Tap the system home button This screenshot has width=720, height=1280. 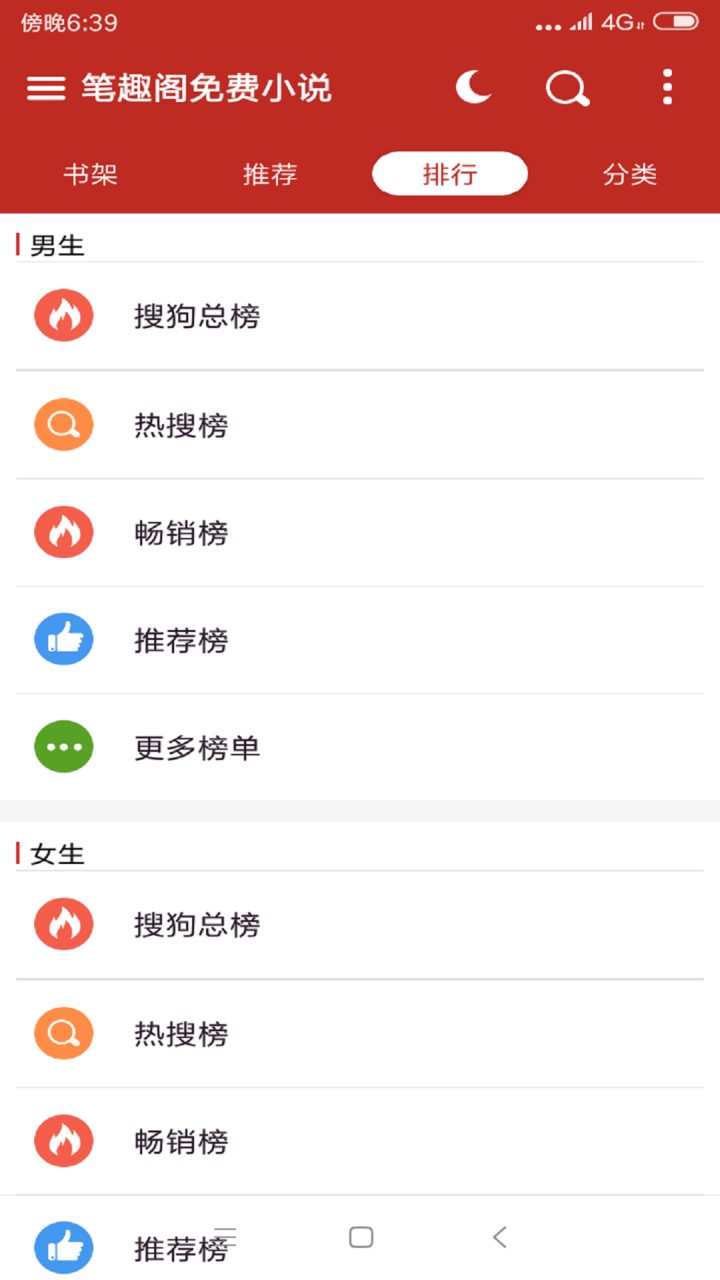[361, 1237]
